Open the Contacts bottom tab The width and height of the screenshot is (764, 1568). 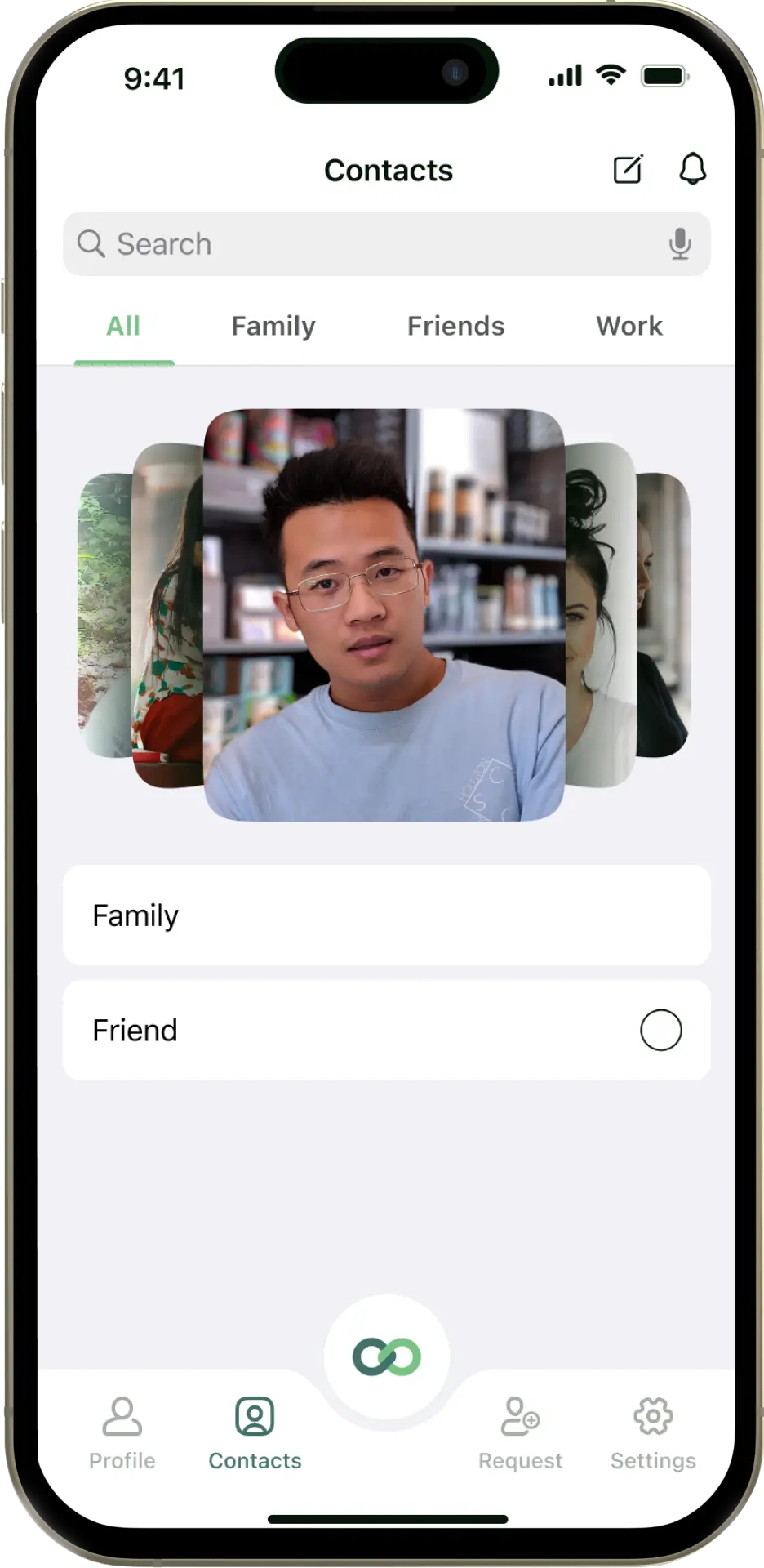(255, 1432)
